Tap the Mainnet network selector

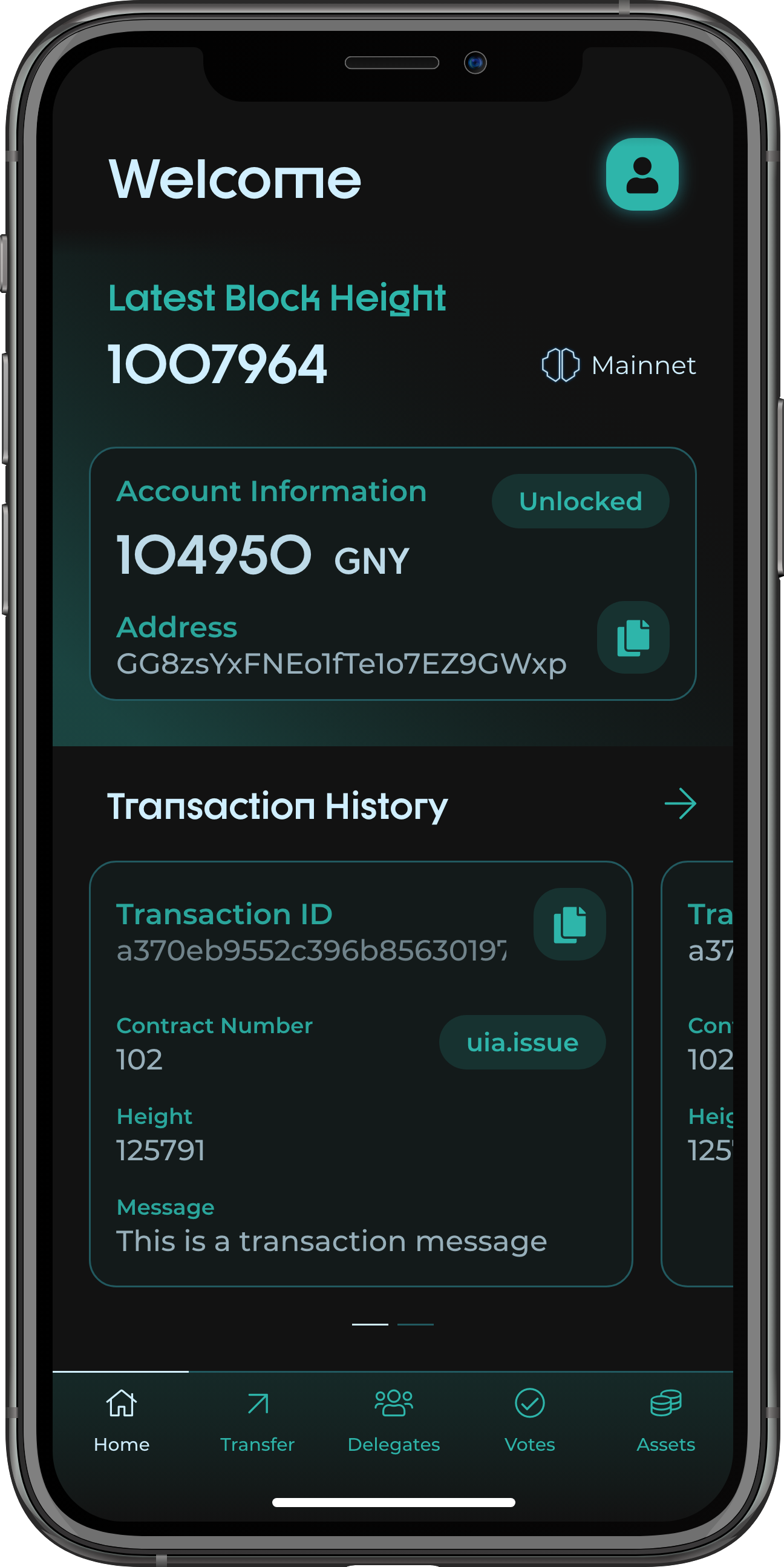(x=619, y=366)
